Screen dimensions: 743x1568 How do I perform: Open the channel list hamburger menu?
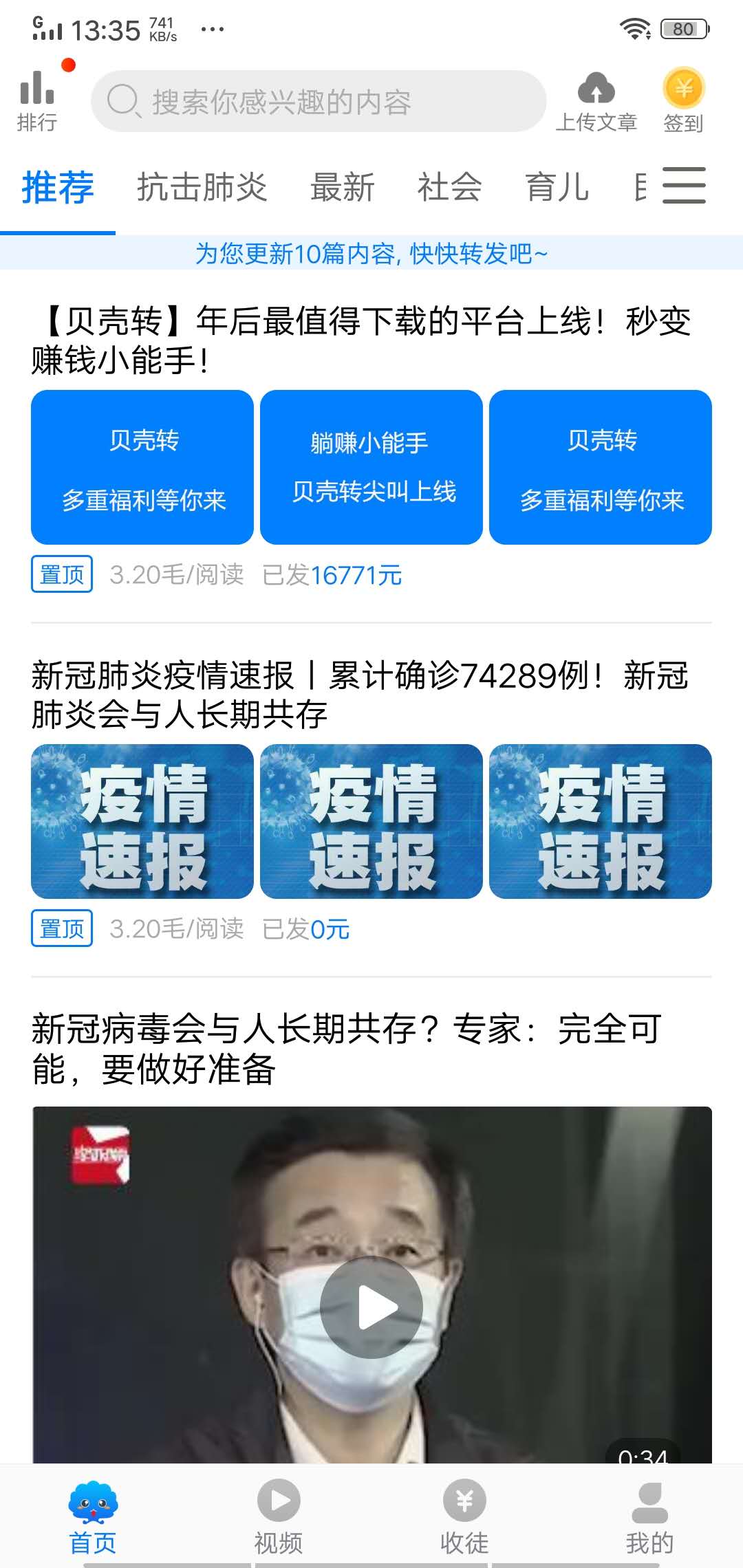pyautogui.click(x=682, y=186)
